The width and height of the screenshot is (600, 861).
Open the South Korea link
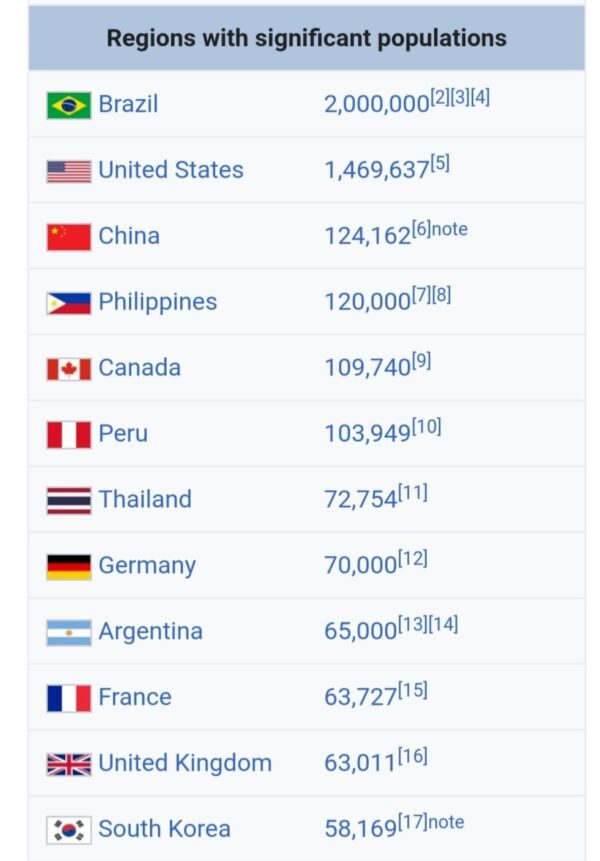click(x=164, y=829)
